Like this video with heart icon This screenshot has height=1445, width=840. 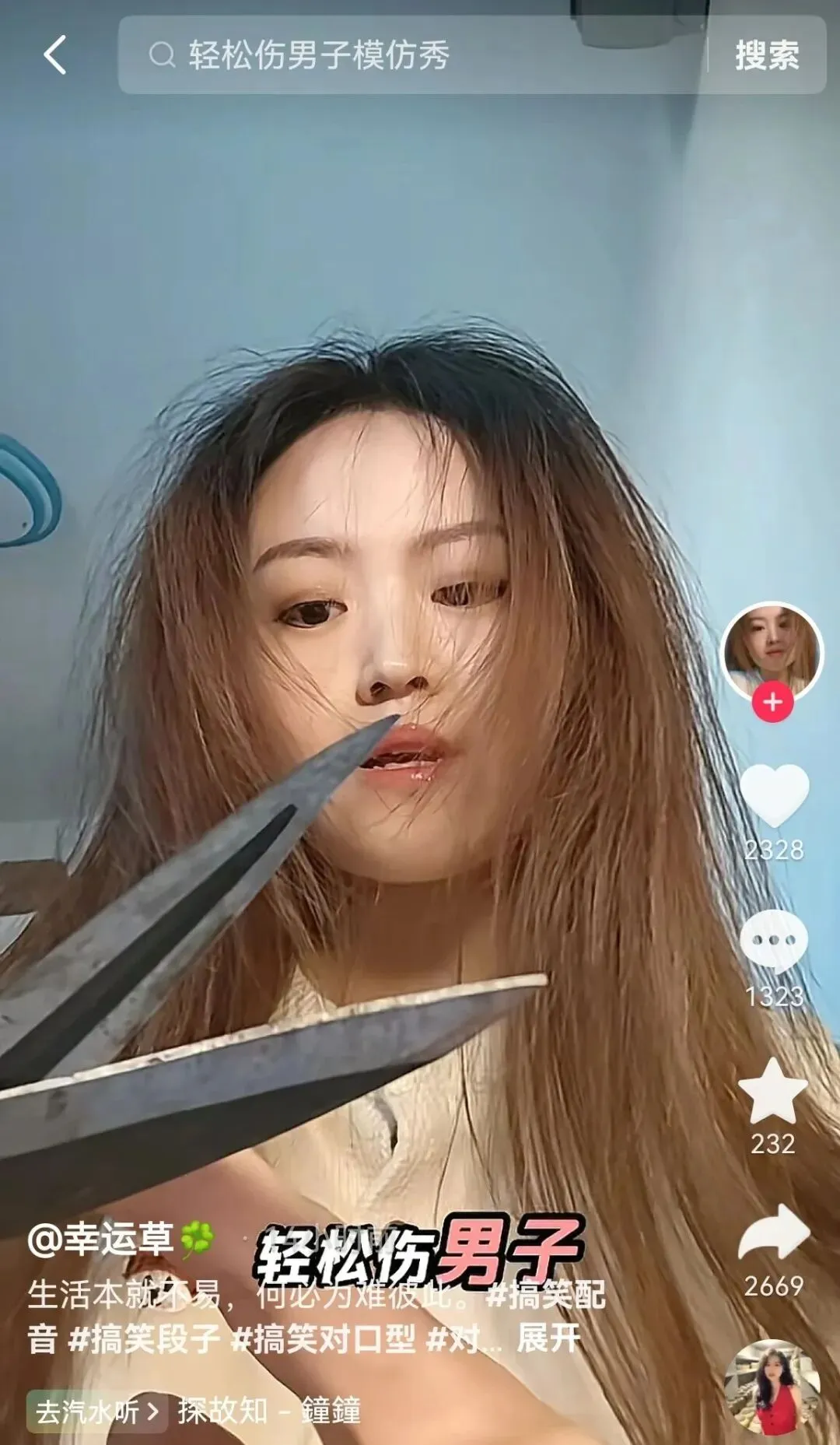[773, 795]
